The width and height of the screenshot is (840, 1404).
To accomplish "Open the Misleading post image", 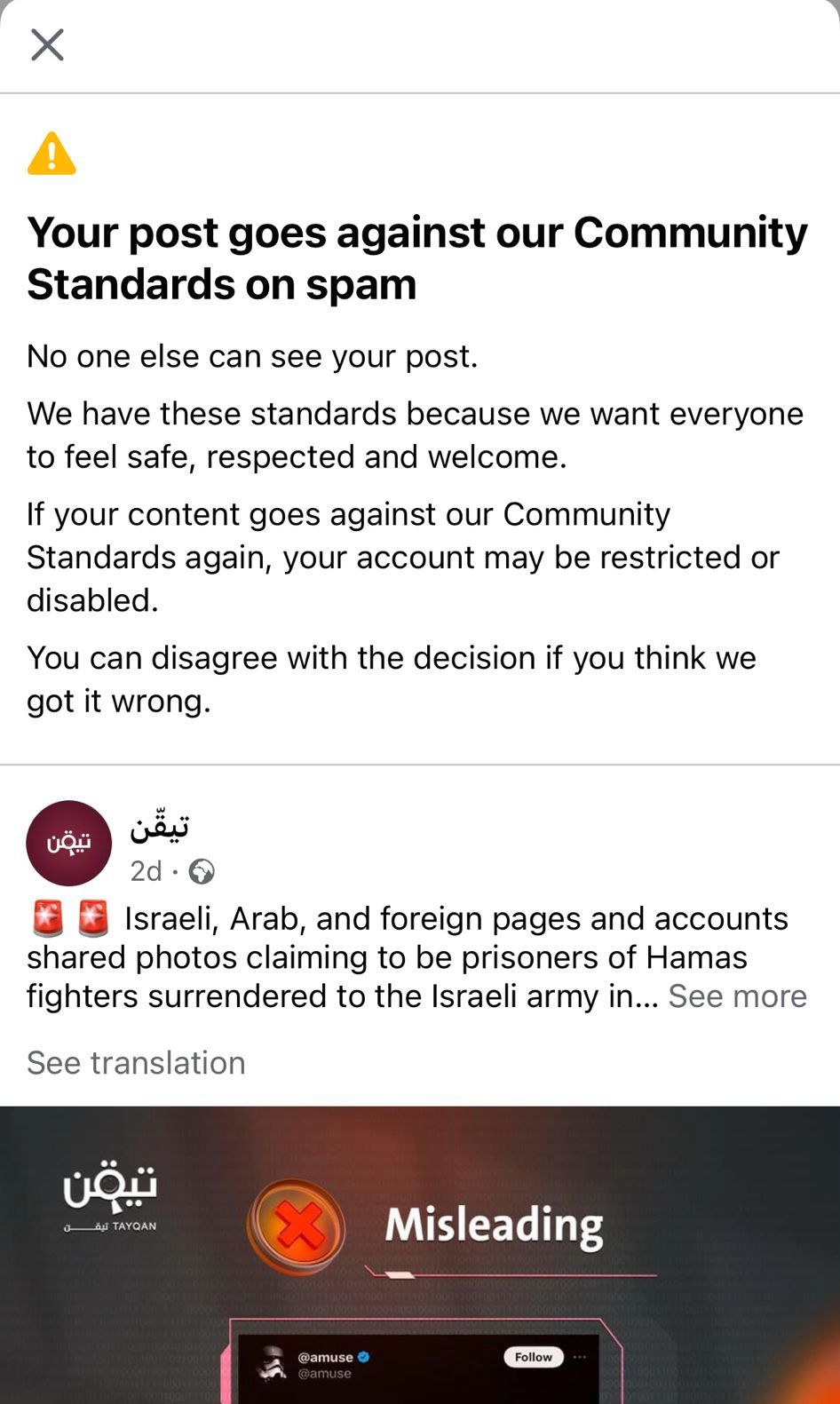I will [420, 1255].
